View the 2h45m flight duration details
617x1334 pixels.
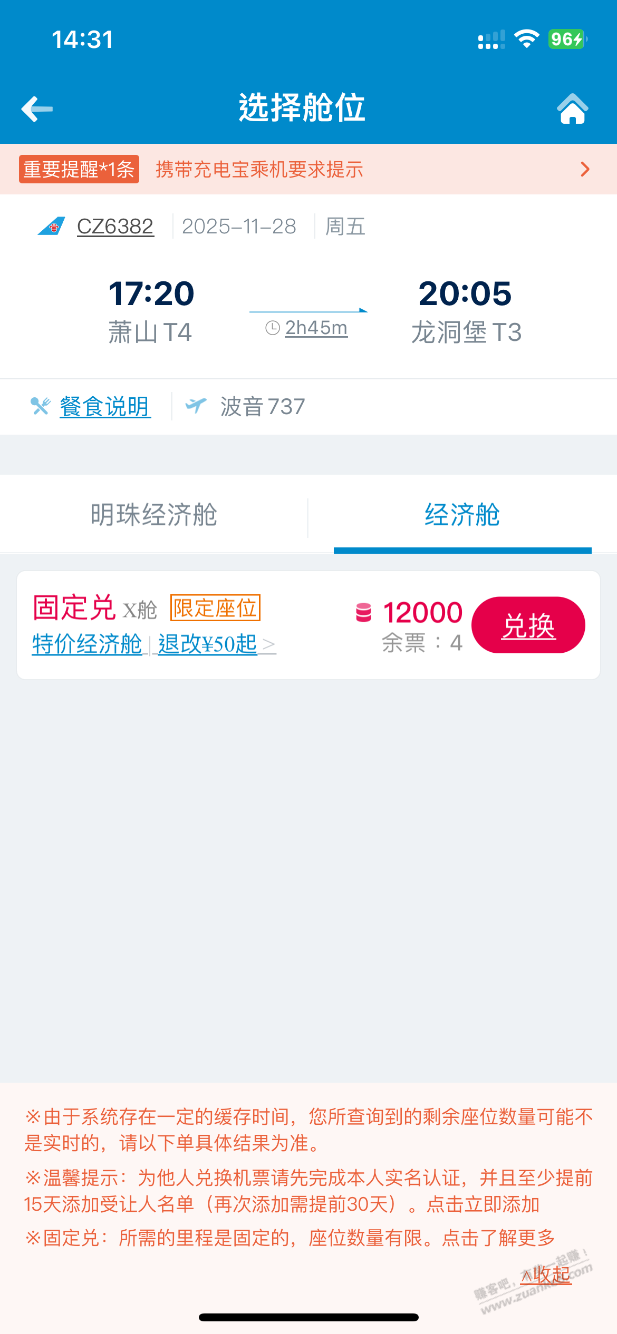click(x=315, y=328)
